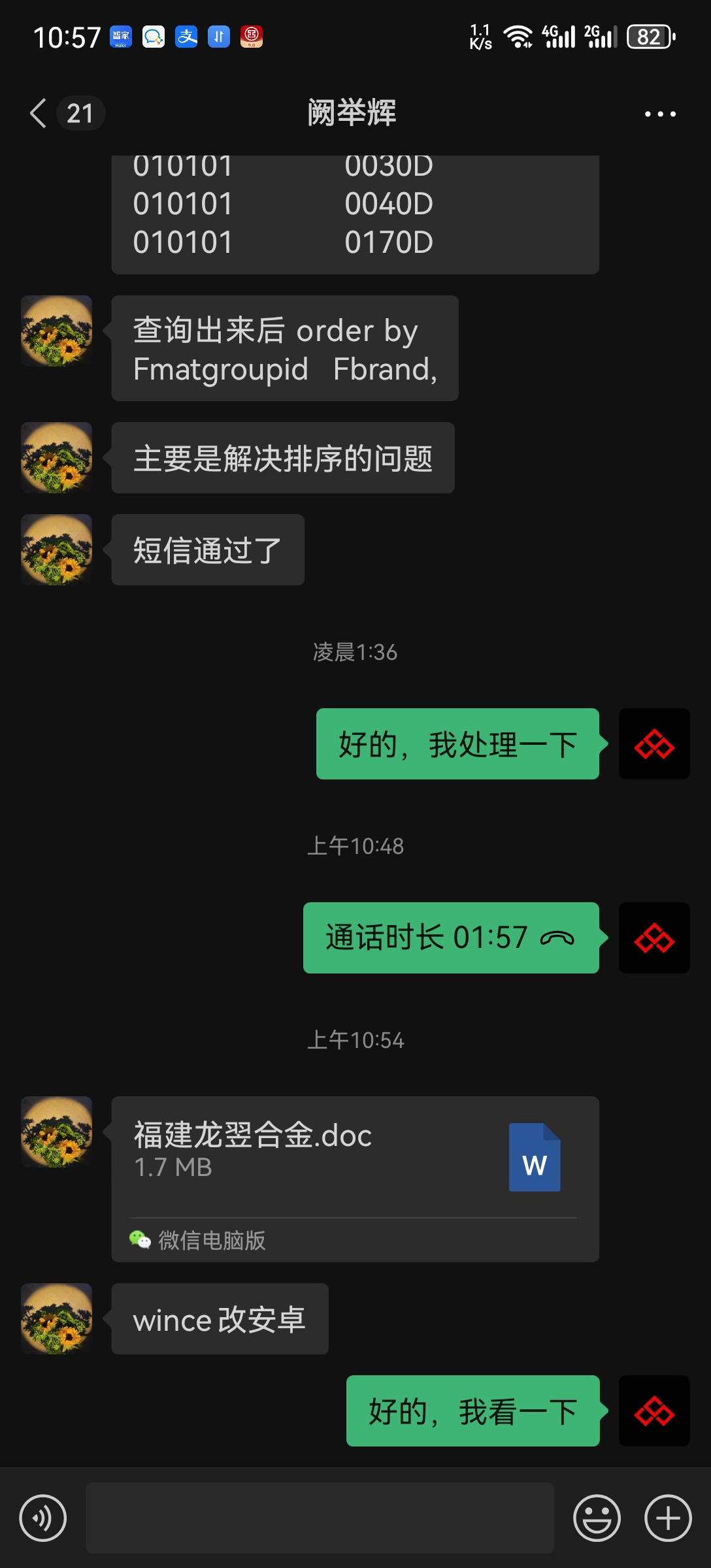Screen dimensions: 711x1568
Task: View the contact's avatar beside 短信通过了
Action: [x=57, y=549]
